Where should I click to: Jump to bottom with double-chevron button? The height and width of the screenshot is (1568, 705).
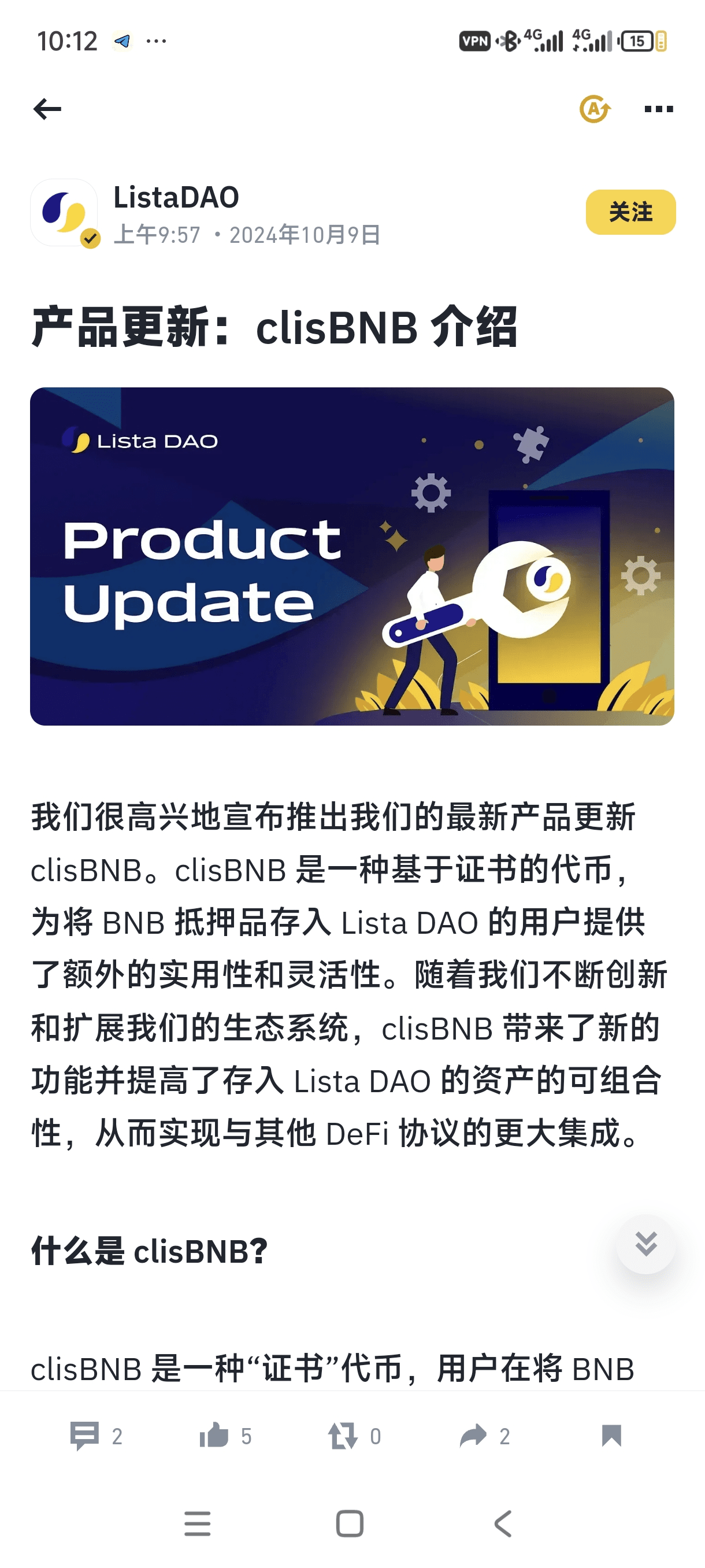pyautogui.click(x=645, y=1244)
